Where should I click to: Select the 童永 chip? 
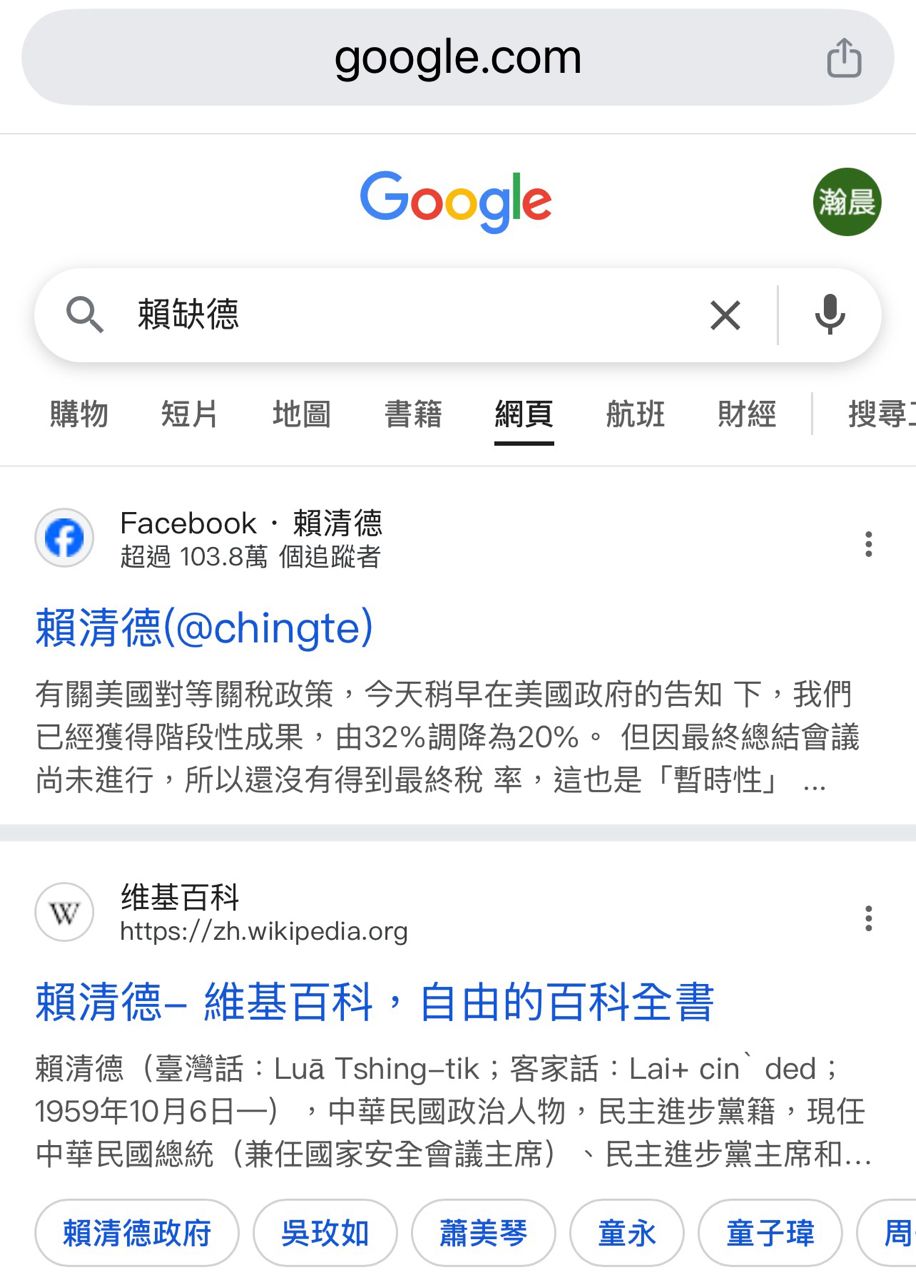[627, 1233]
